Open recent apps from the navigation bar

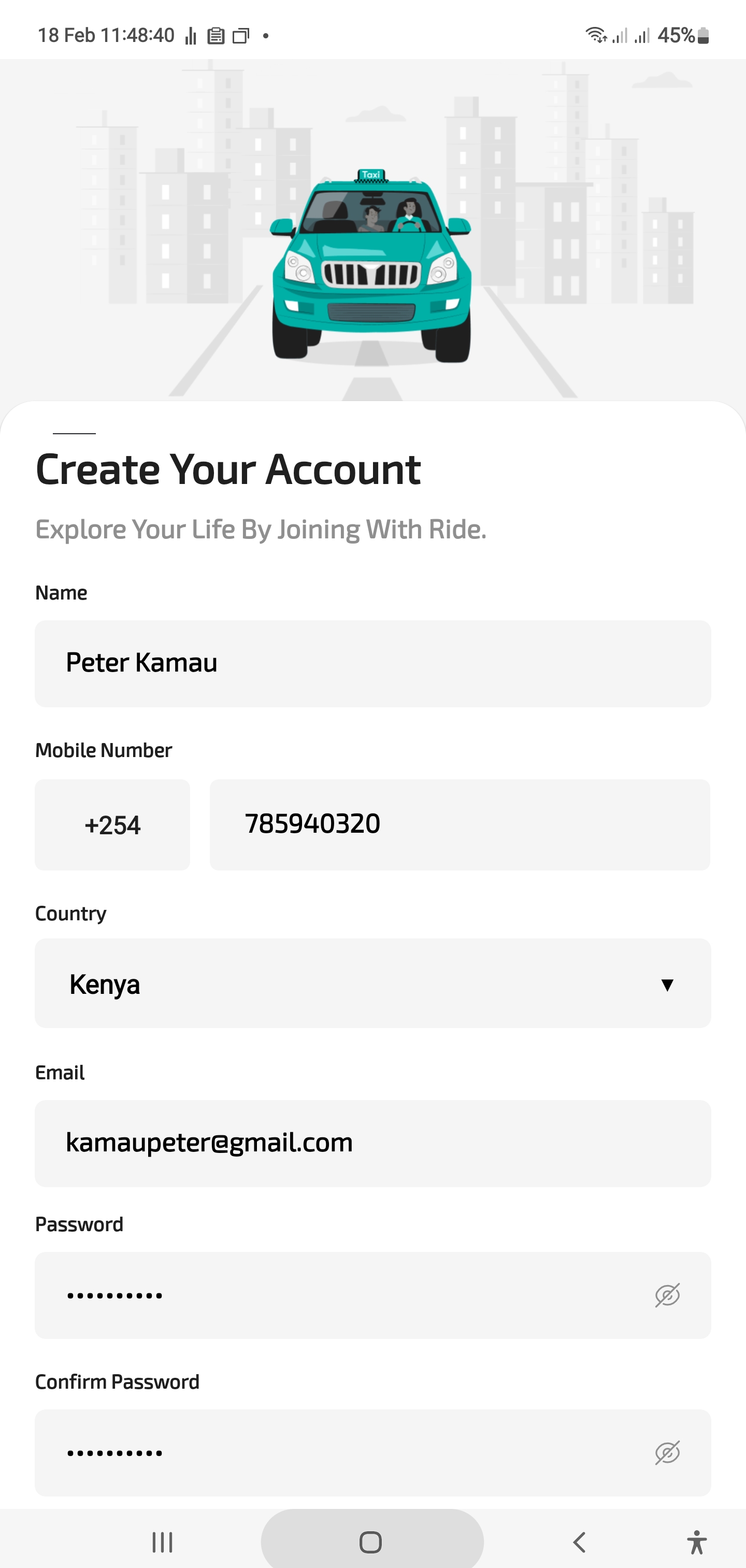(163, 1542)
